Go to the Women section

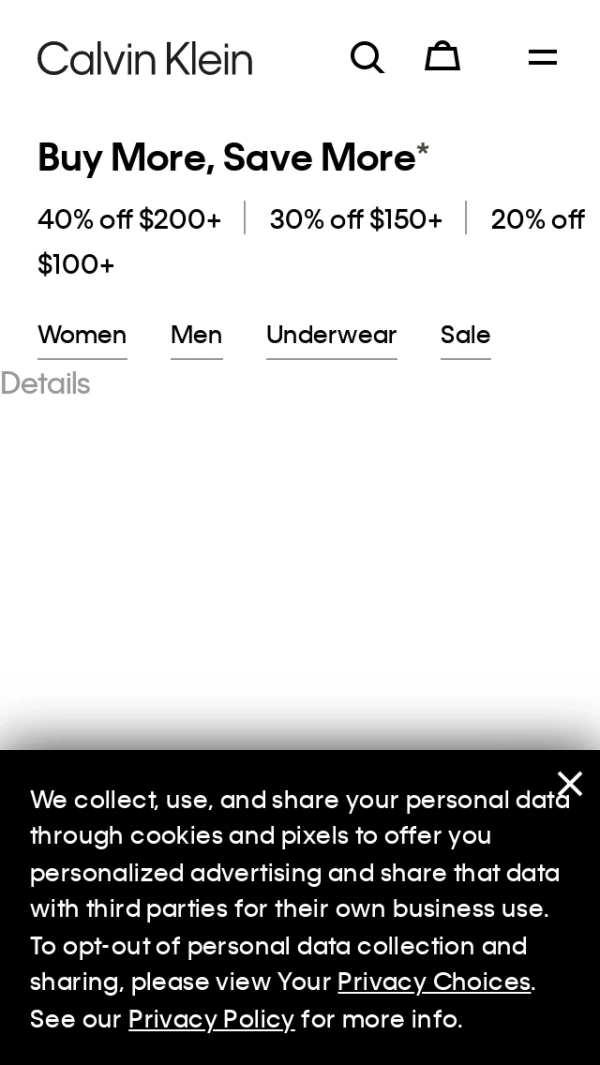[82, 335]
